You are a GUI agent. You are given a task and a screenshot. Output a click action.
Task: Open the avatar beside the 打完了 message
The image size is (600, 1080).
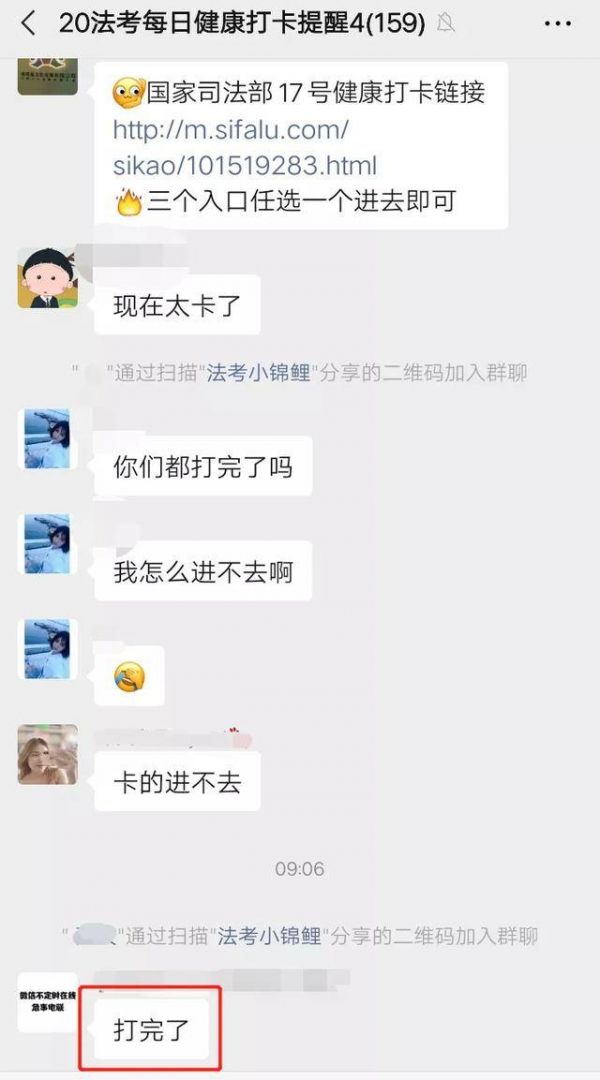(48, 1001)
